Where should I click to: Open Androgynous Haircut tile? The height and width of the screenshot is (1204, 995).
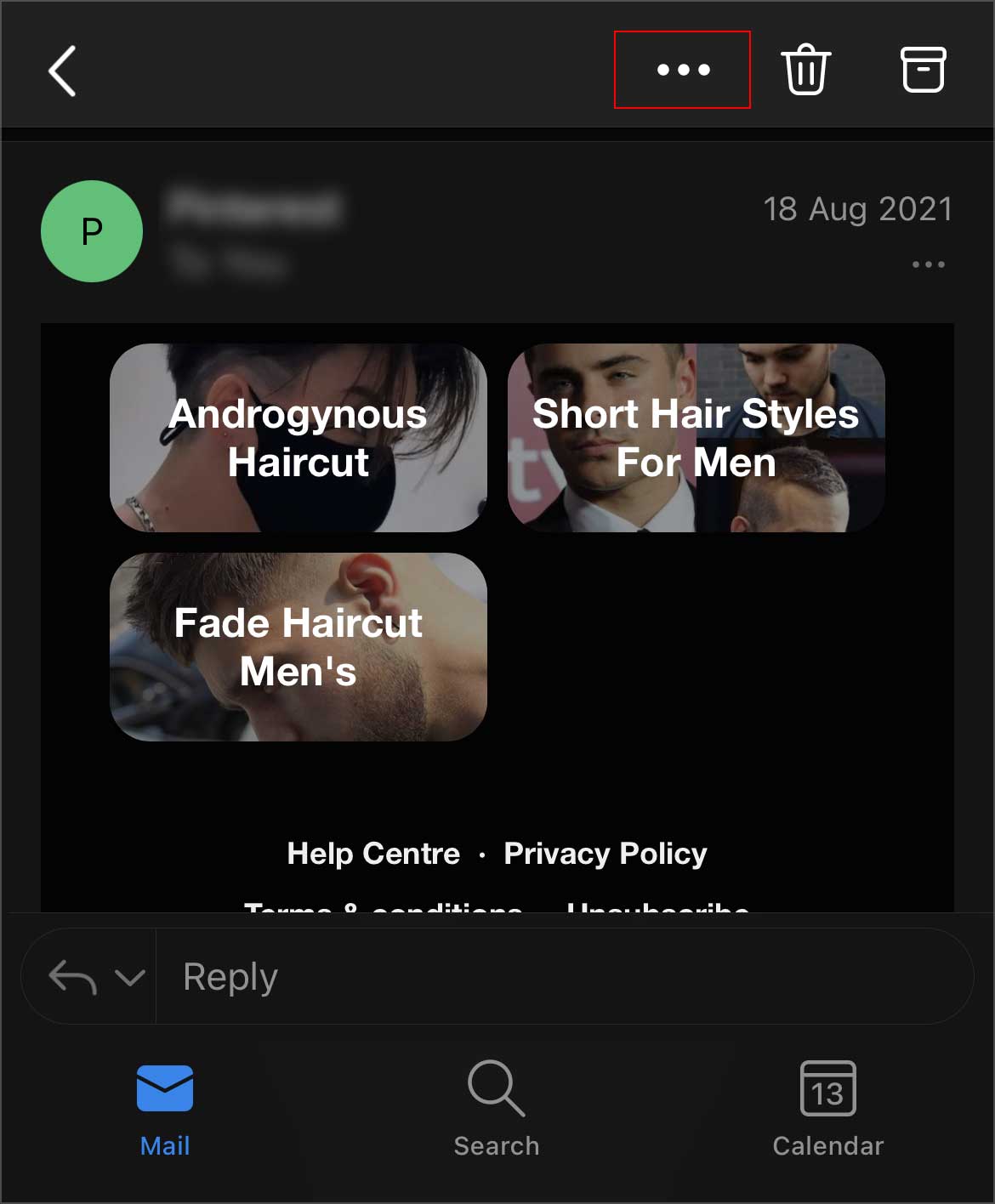298,438
